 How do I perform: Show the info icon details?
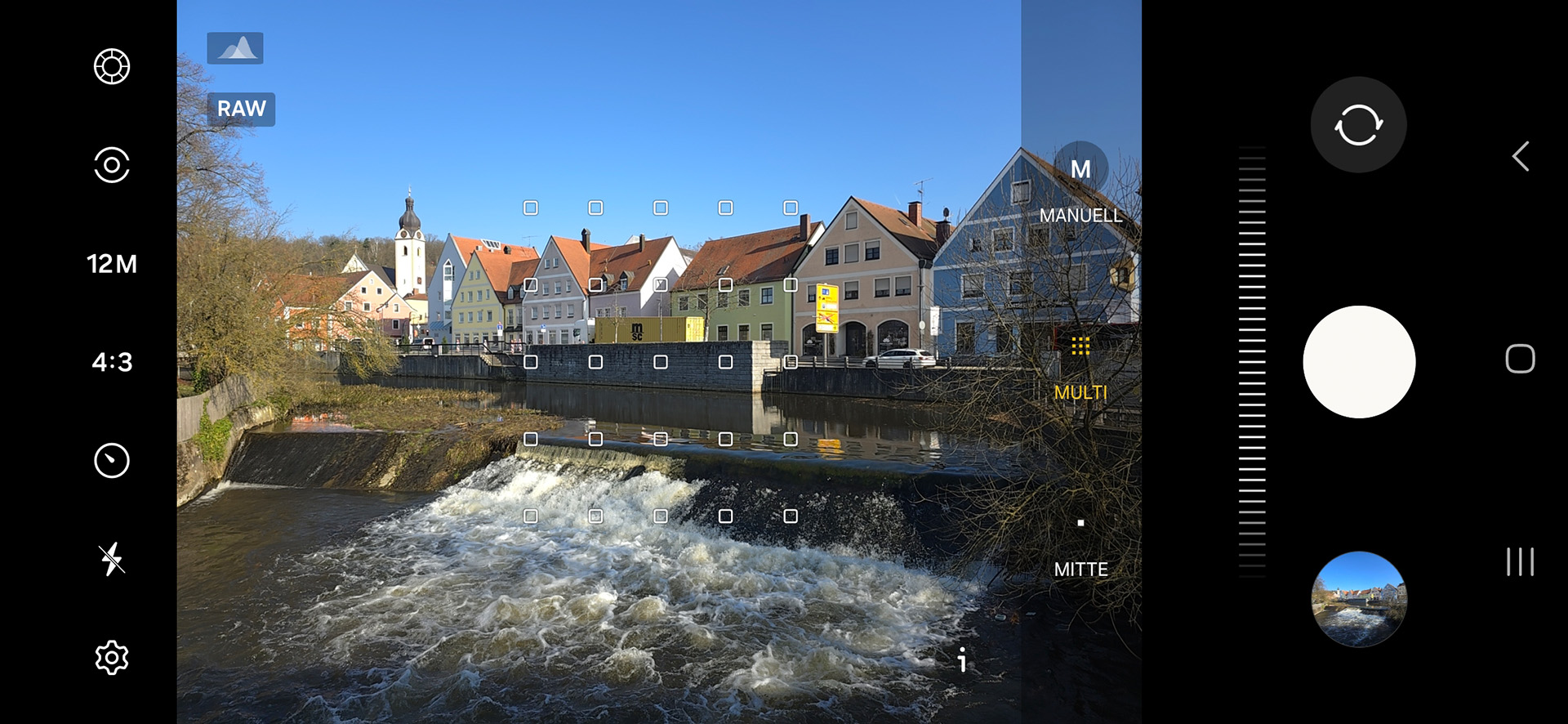(x=963, y=659)
